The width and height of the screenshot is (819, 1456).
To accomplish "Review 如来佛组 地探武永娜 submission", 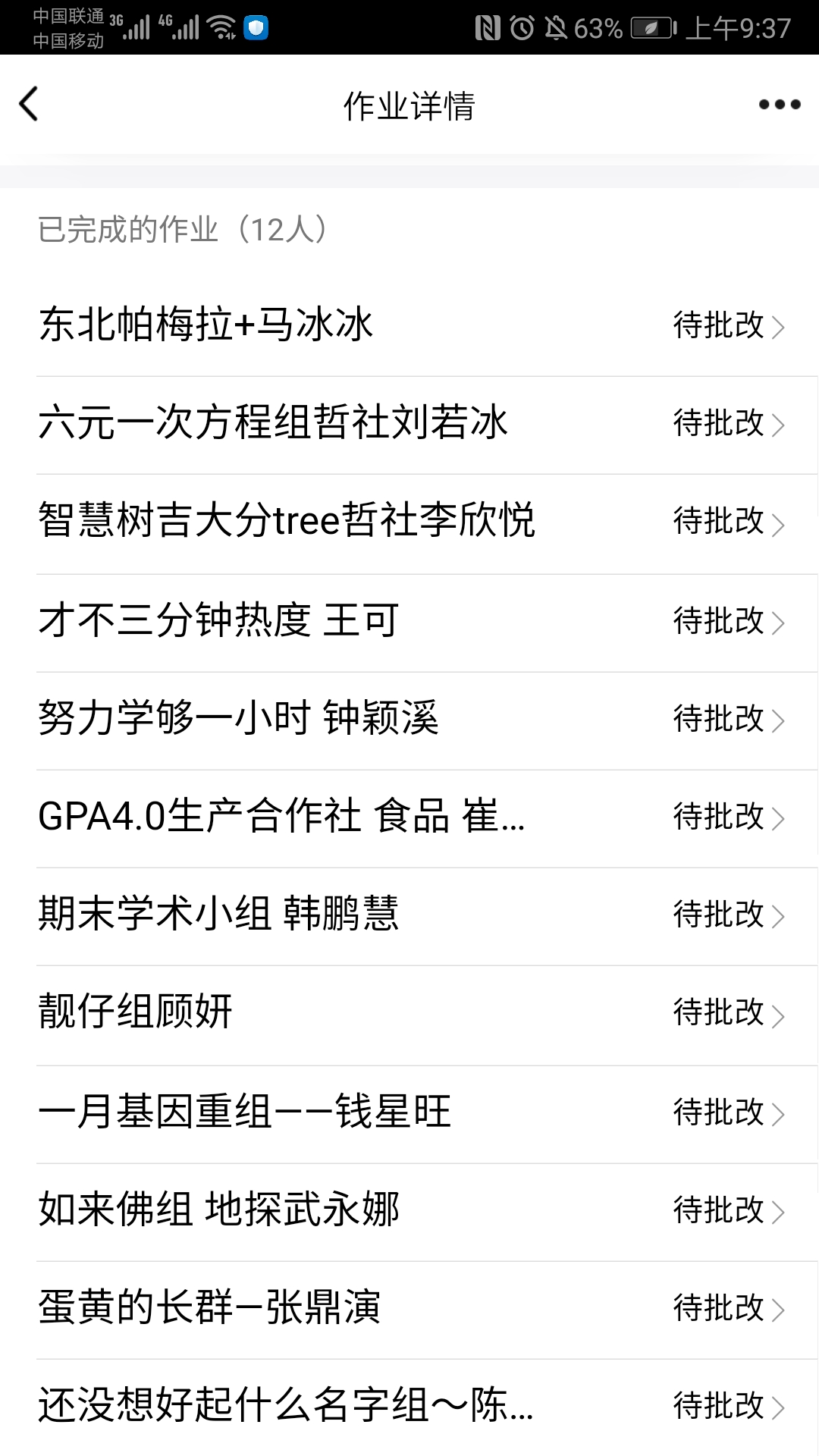I will [409, 1212].
